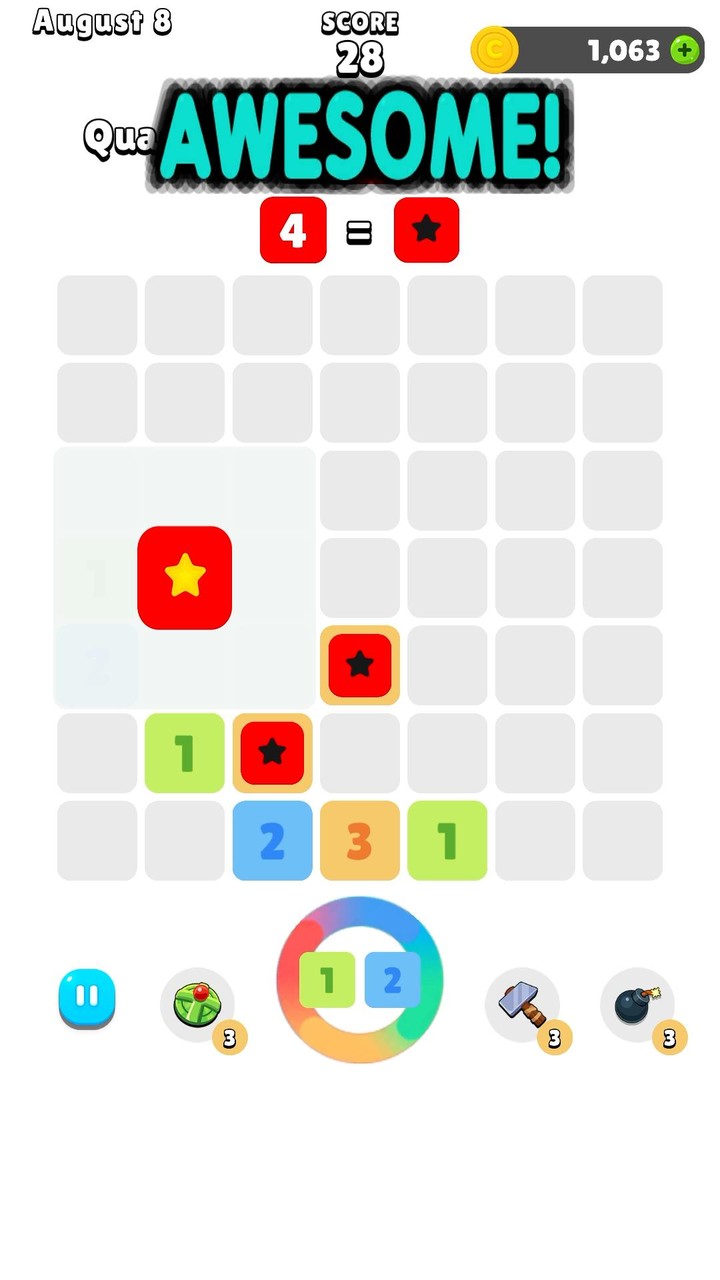
Task: Tap the yellow star tile on the board
Action: click(185, 577)
